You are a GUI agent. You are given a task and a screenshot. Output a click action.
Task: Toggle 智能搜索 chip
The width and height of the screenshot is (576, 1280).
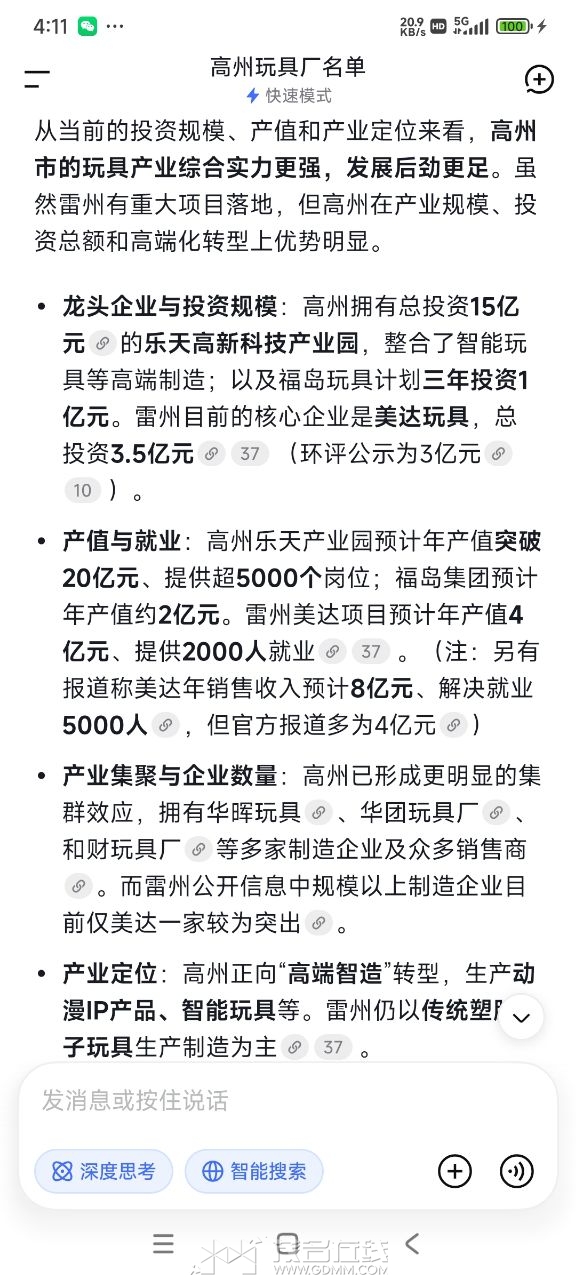[254, 1171]
